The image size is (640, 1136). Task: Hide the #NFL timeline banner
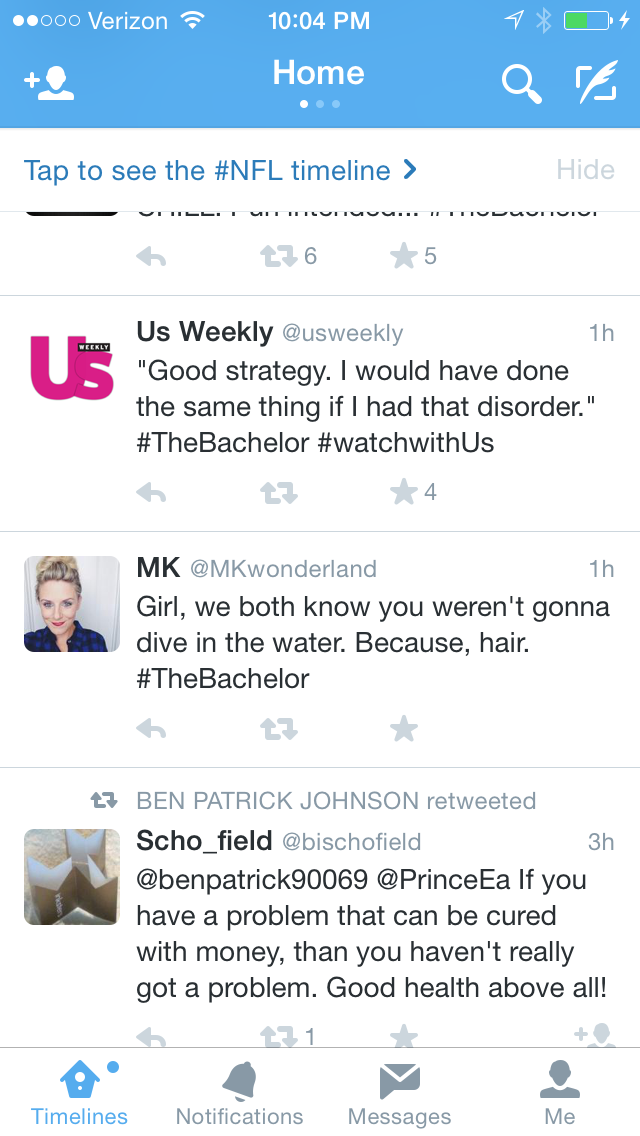click(x=585, y=170)
